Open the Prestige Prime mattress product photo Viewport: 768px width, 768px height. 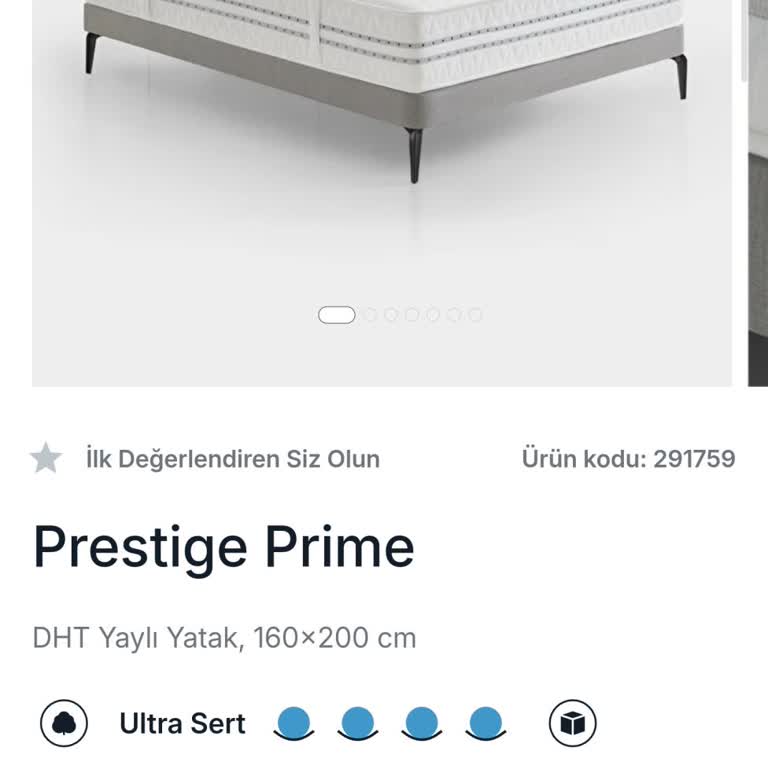[382, 150]
